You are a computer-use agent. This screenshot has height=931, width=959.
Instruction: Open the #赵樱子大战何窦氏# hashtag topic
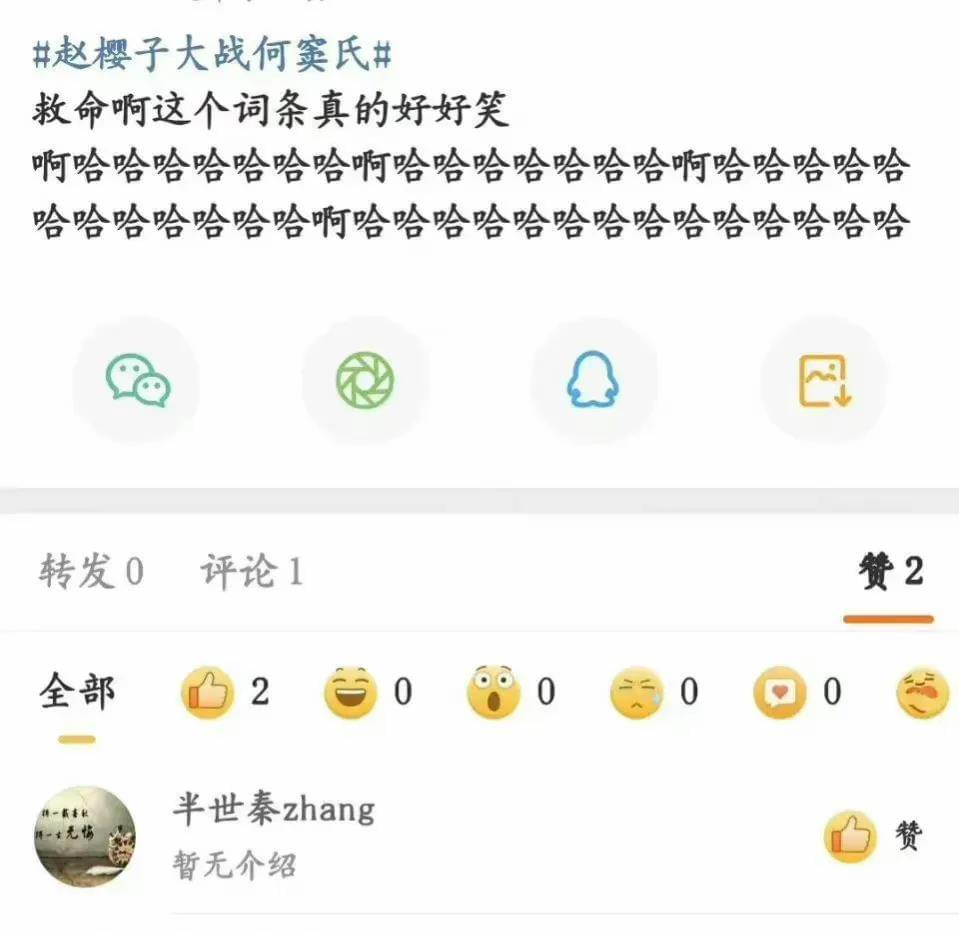[212, 54]
